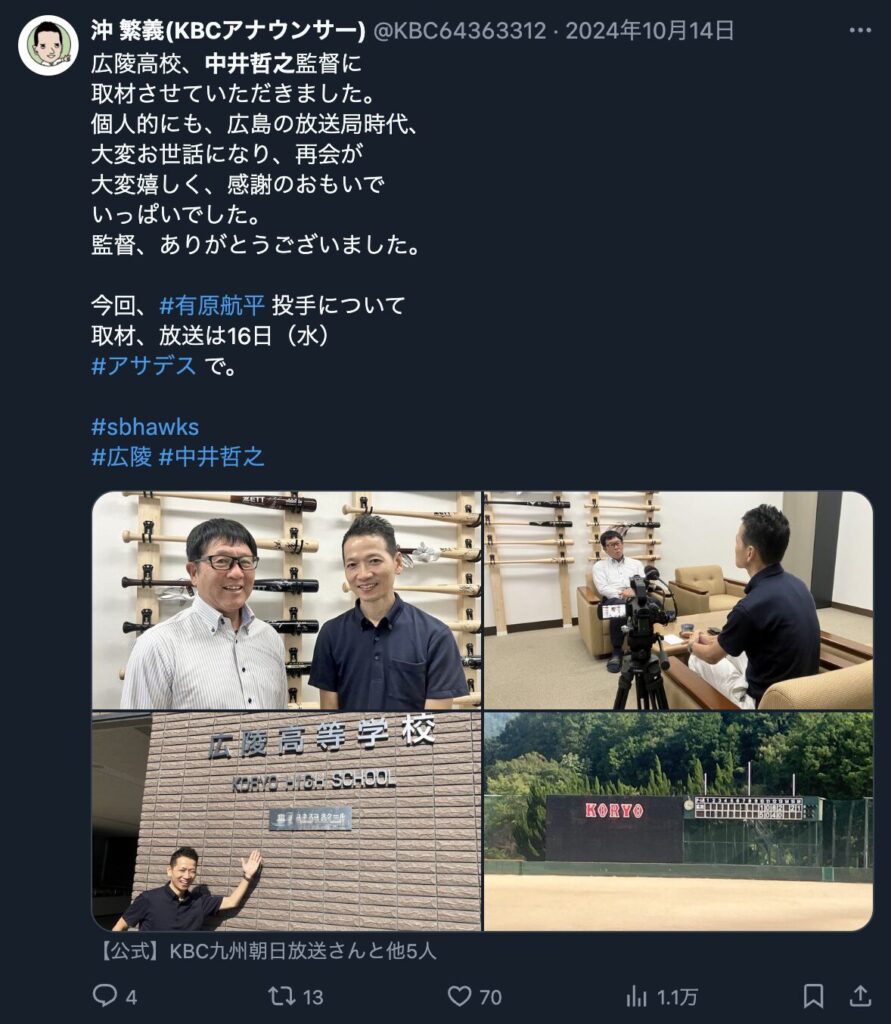891x1024 pixels.
Task: Open the tweet's overflow menu
Action: click(859, 31)
